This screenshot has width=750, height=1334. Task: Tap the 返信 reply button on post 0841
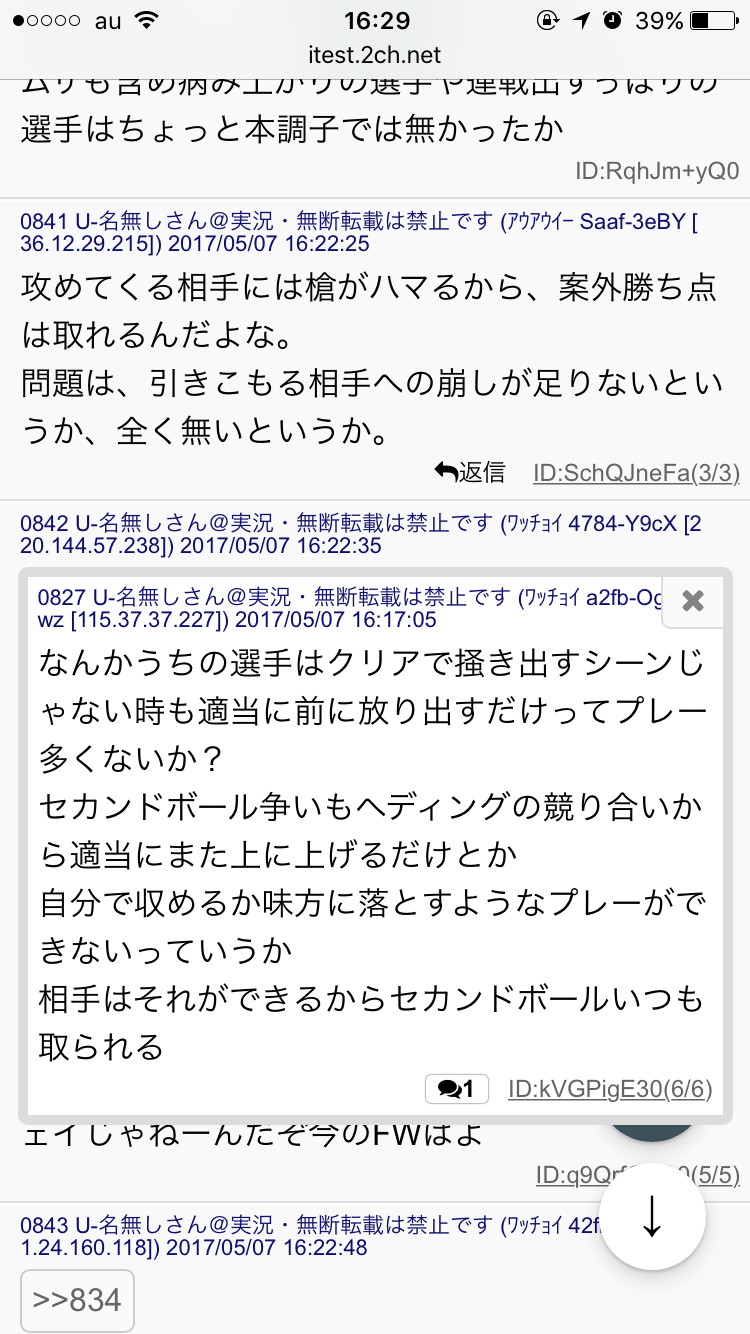point(470,472)
